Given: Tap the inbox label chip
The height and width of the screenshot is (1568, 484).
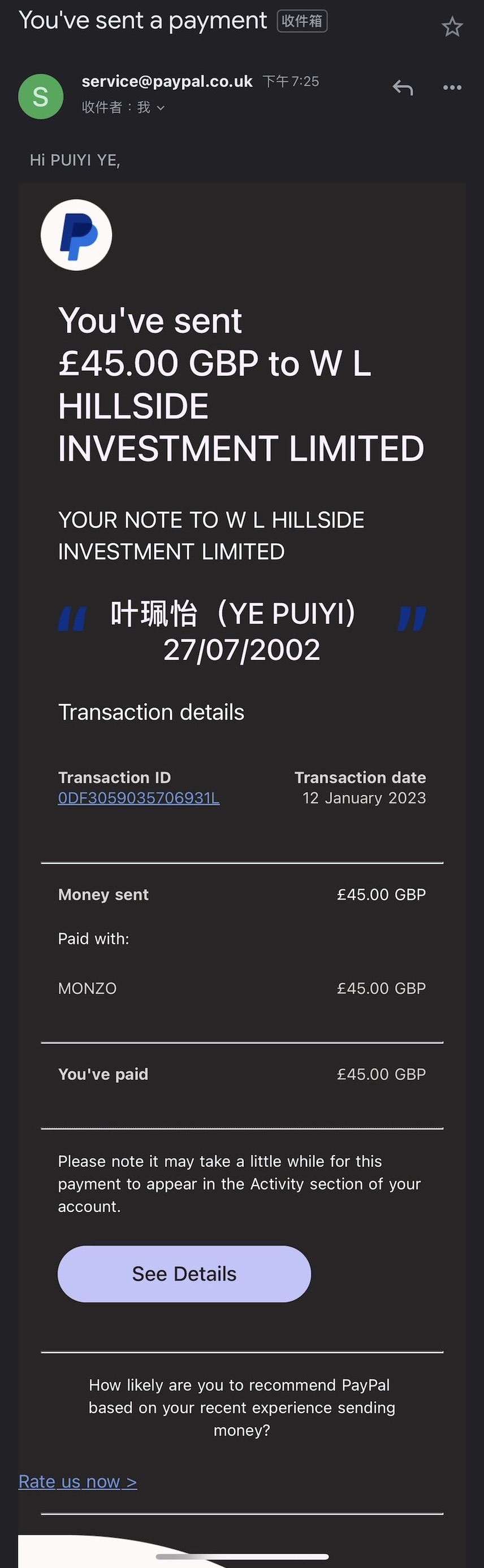Looking at the screenshot, I should 302,21.
